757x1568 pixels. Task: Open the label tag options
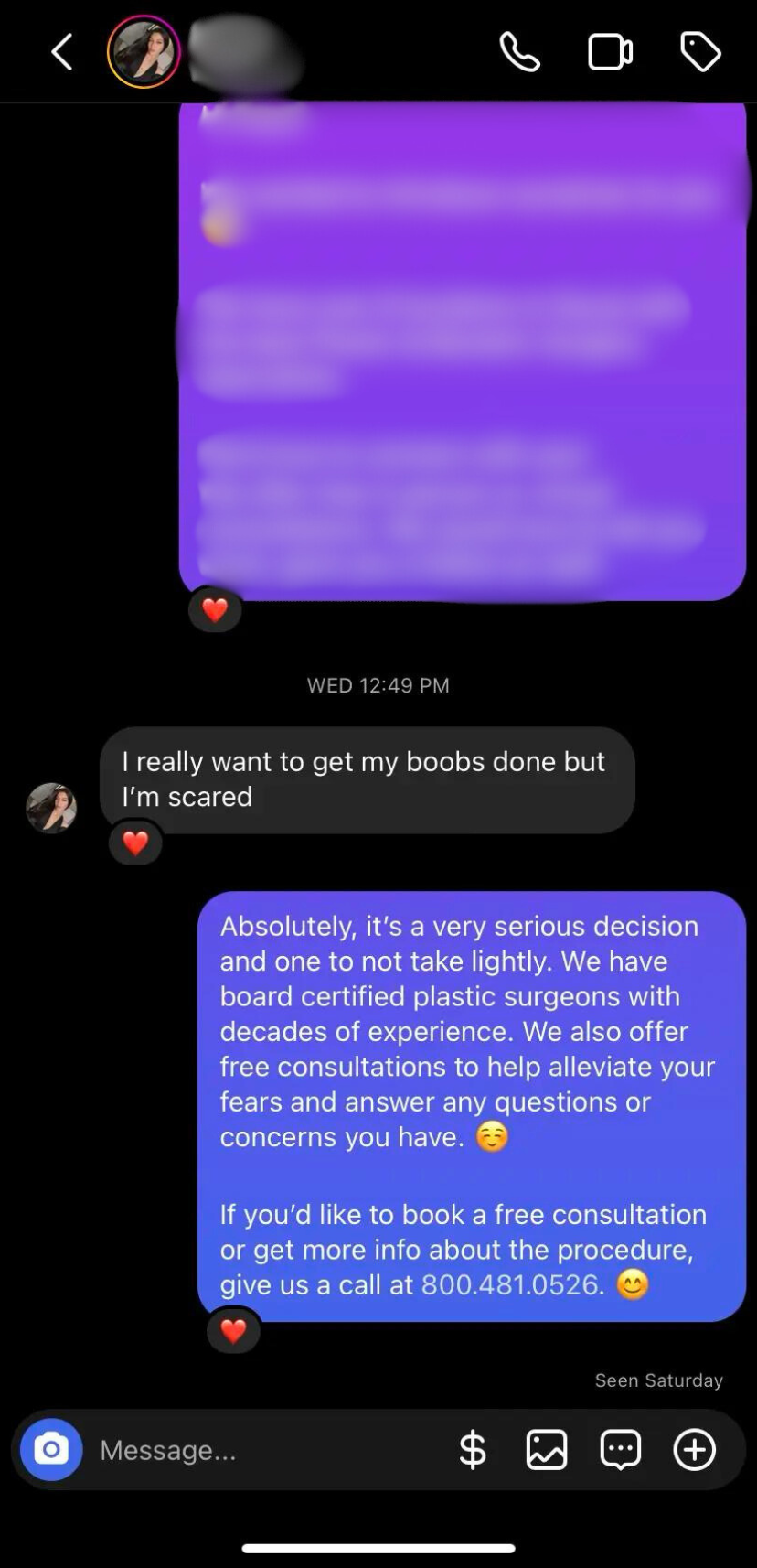tap(701, 52)
